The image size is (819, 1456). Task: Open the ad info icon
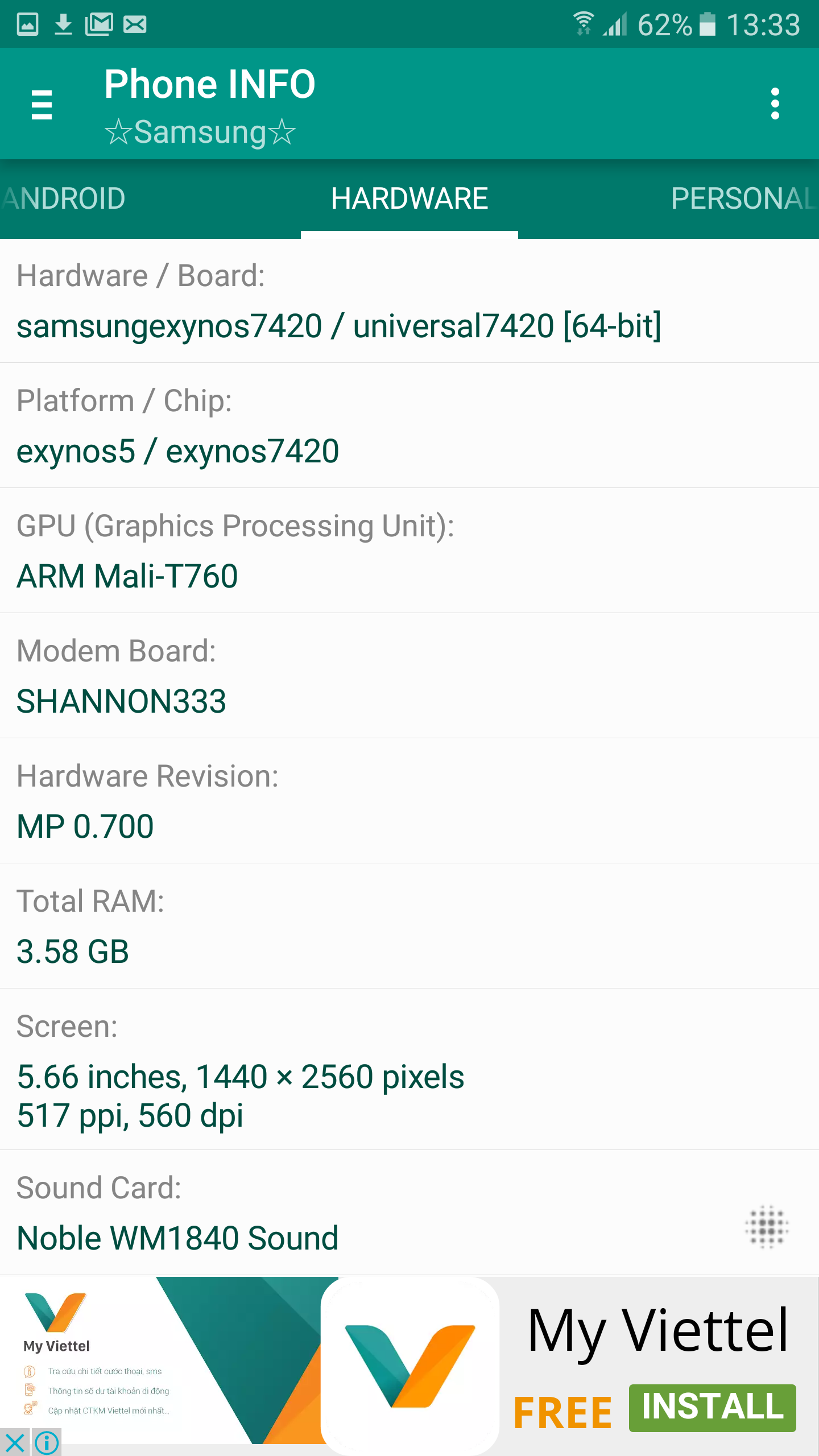point(47,1442)
